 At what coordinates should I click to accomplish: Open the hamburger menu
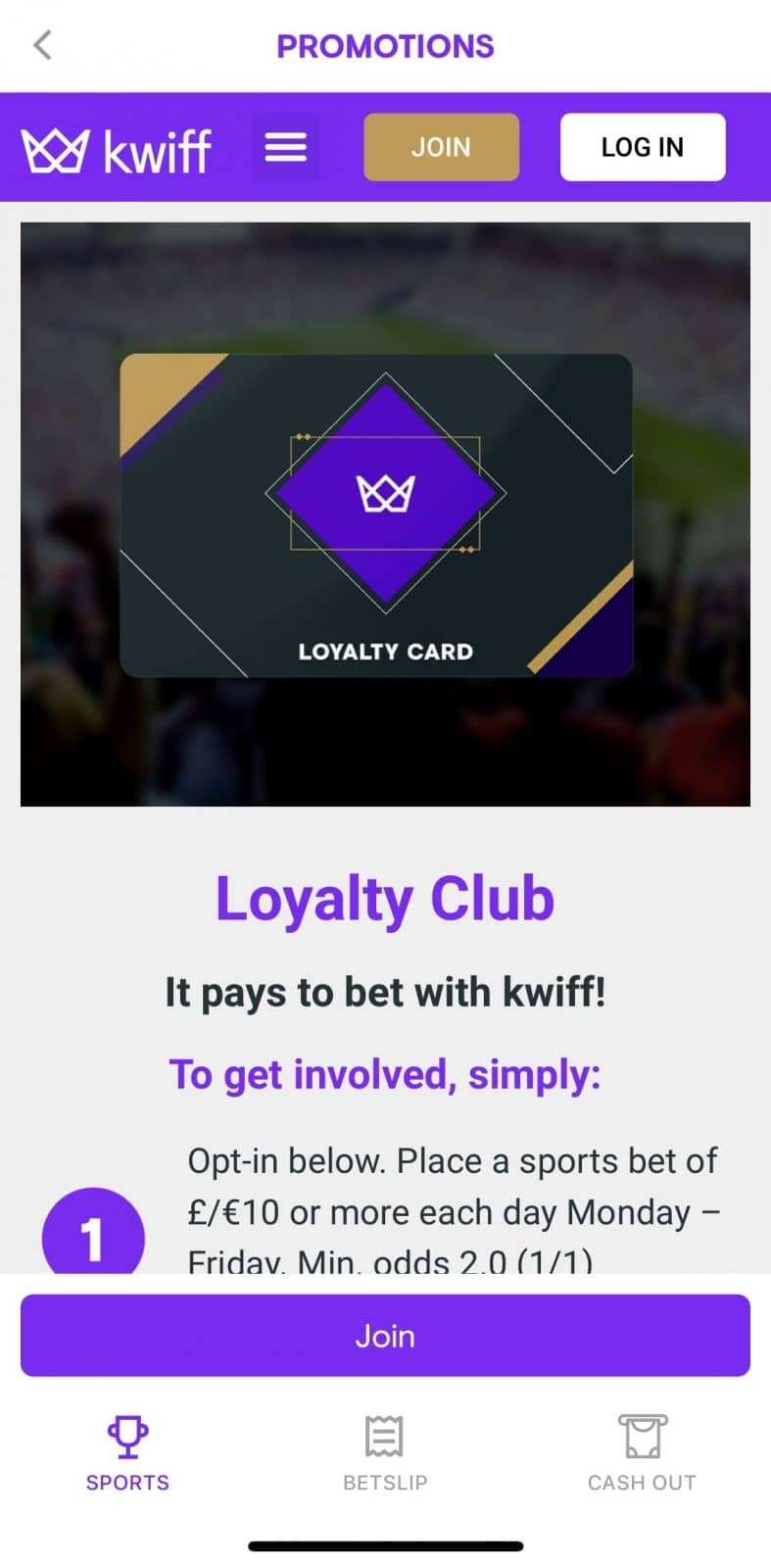(x=286, y=147)
